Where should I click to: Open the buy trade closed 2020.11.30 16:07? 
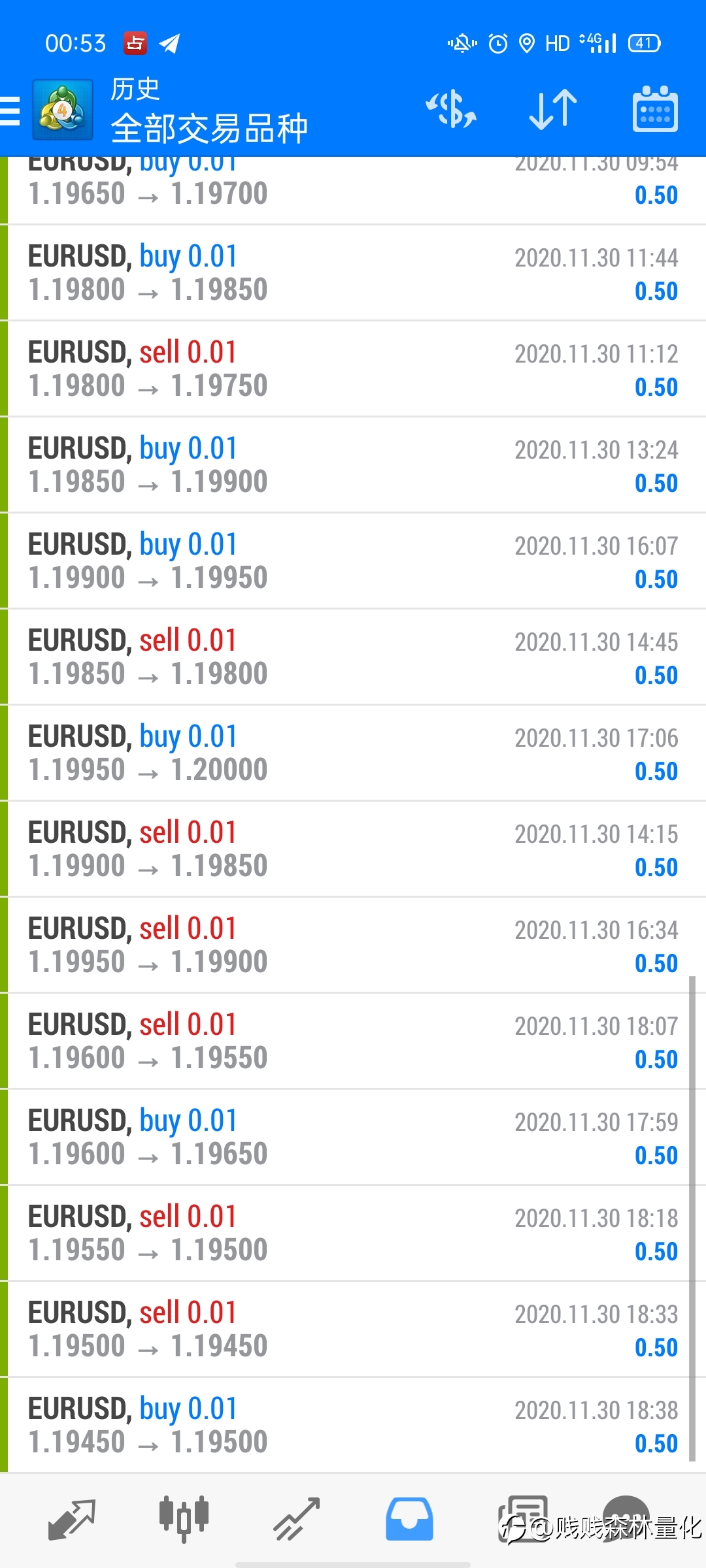[353, 561]
